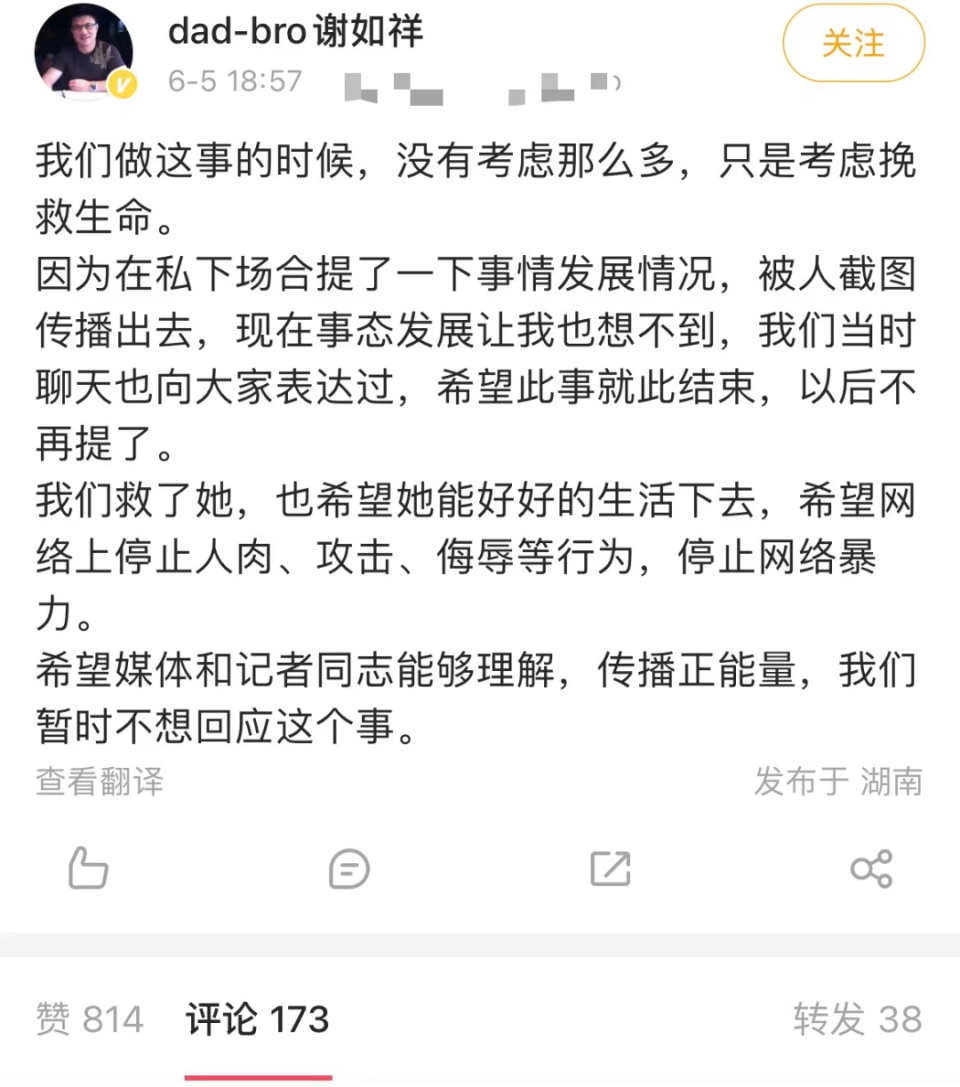Click the 发布于 湖南 location label
Screen dimensions: 960x1087
(x=838, y=785)
